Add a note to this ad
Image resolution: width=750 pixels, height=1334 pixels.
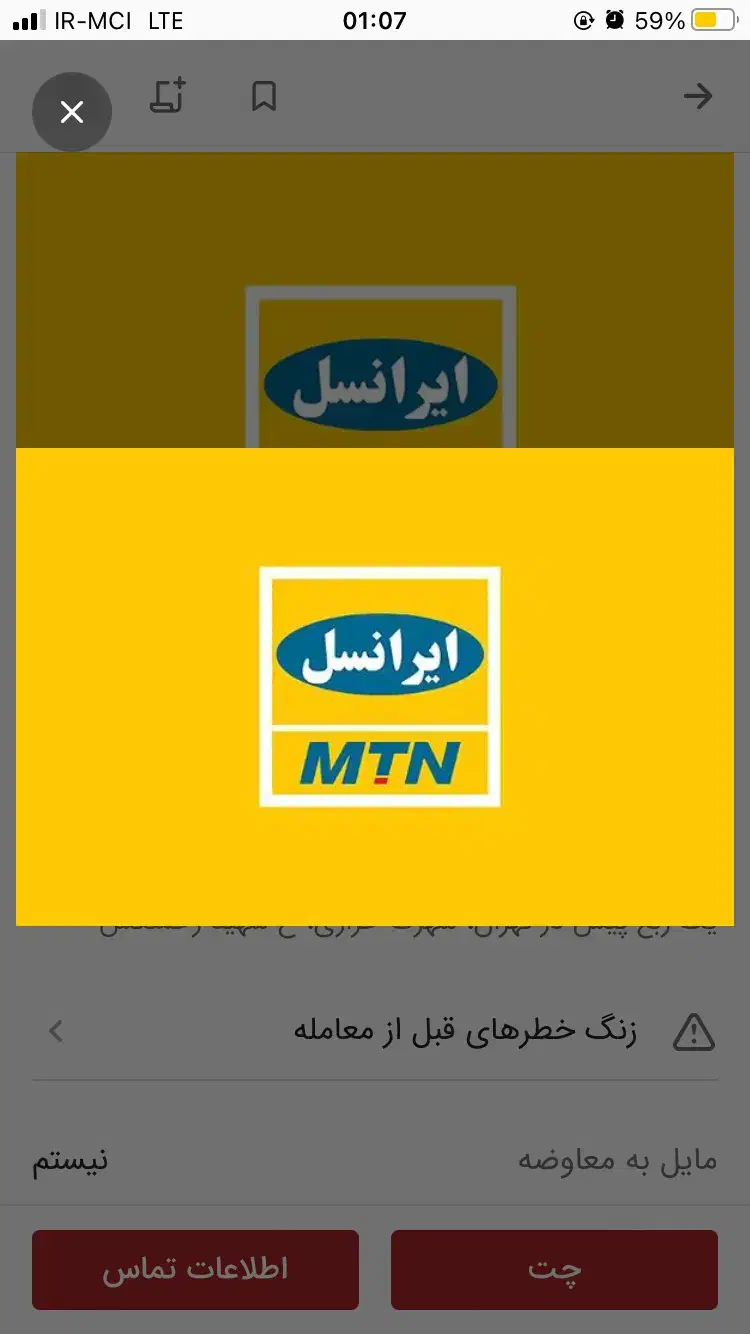click(x=168, y=96)
